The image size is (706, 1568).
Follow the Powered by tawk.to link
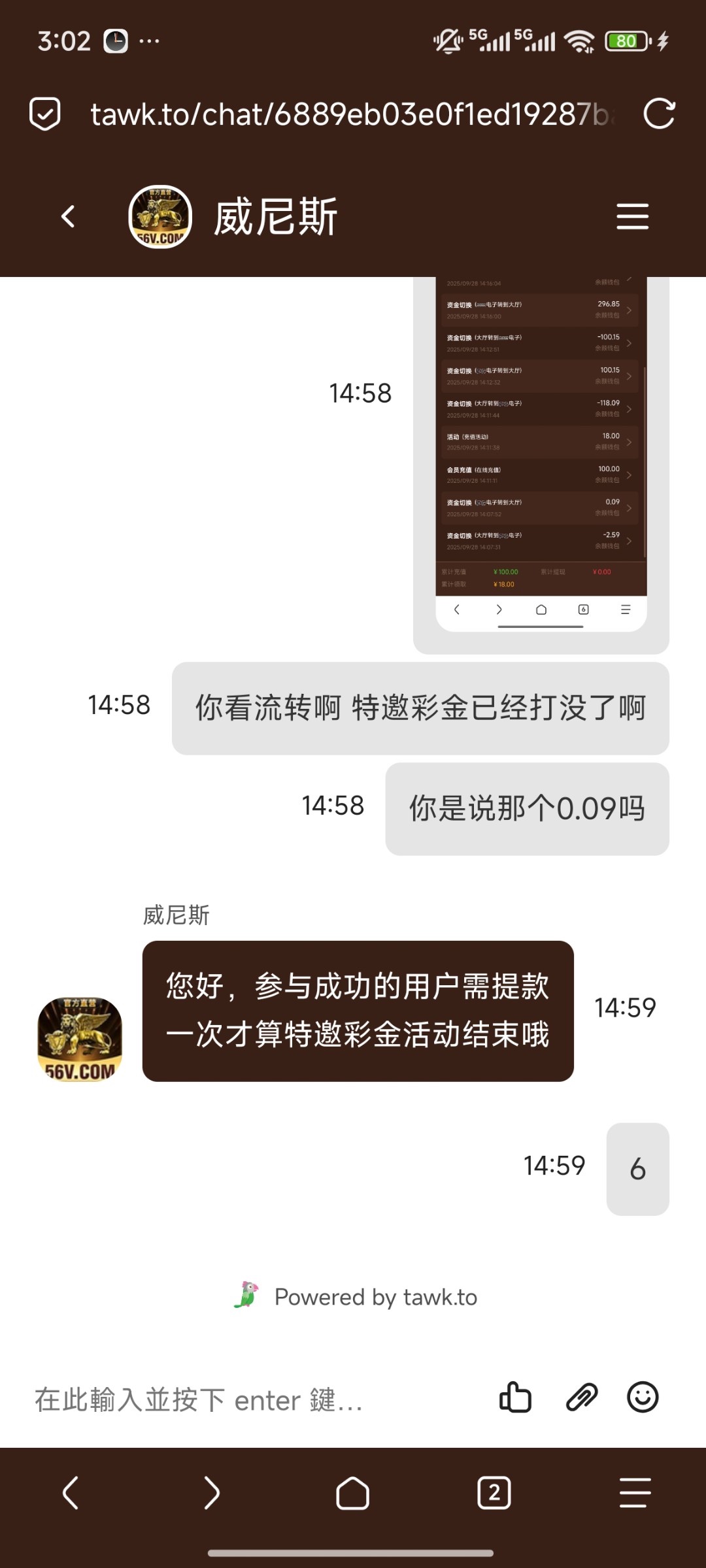point(356,1297)
